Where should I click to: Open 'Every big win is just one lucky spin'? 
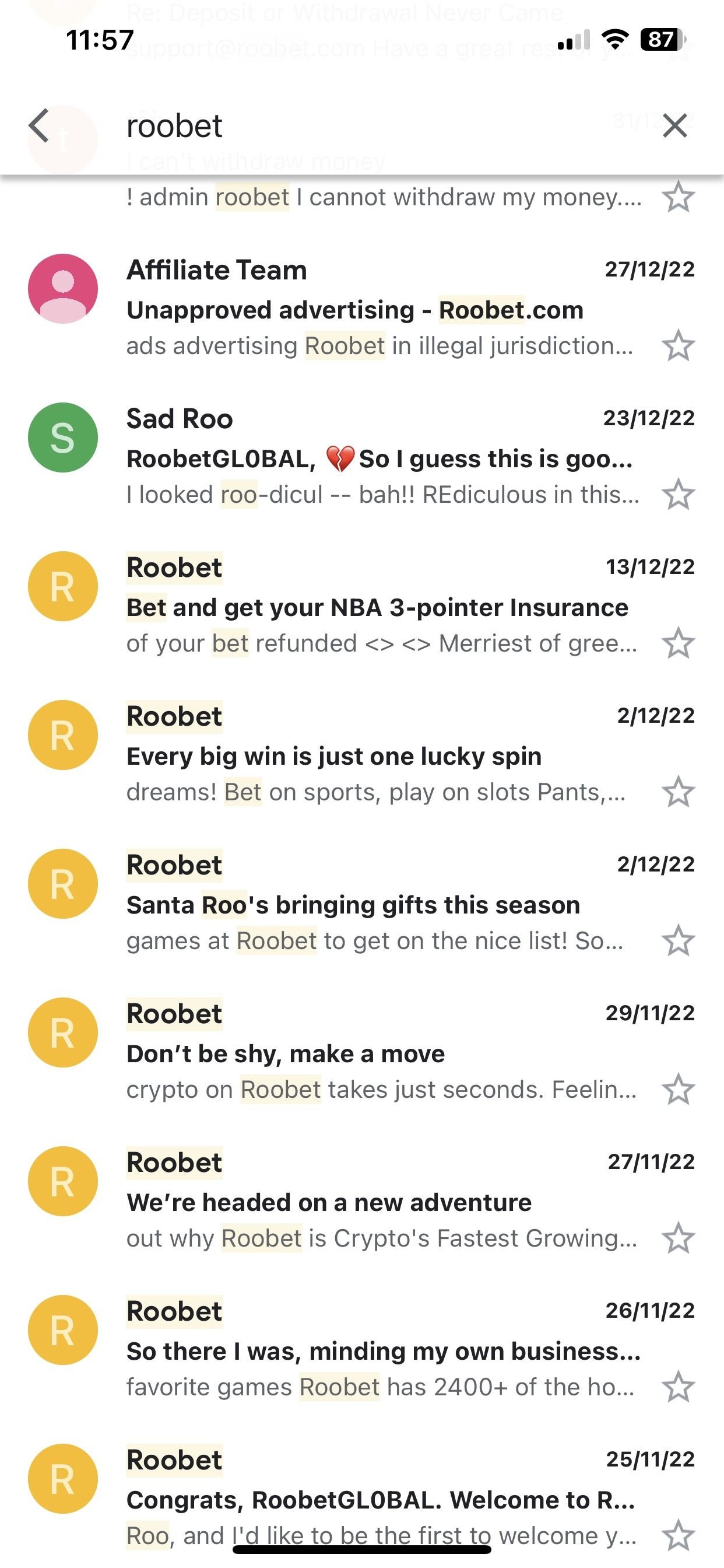coord(362,755)
